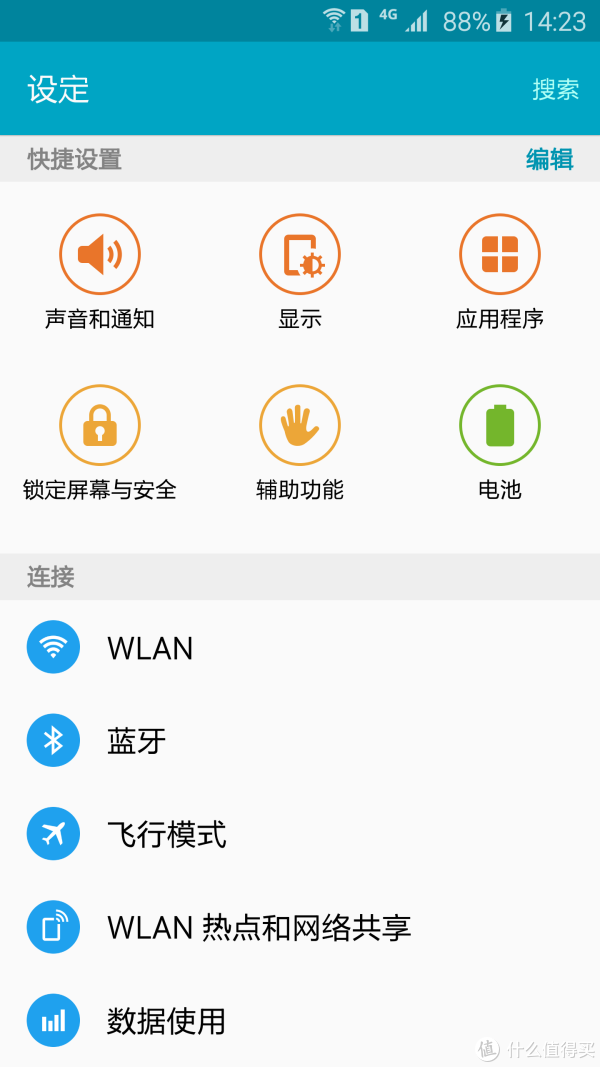
Task: Open 辅助功能 quick setting
Action: click(x=300, y=443)
